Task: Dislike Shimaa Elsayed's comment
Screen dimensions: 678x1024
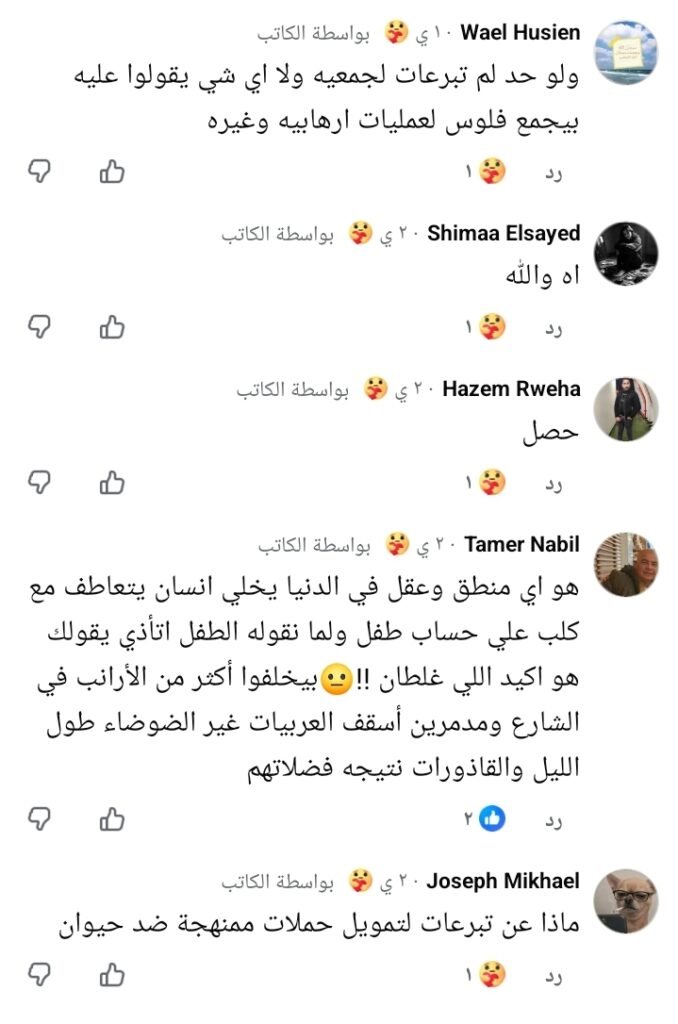Action: coord(39,326)
